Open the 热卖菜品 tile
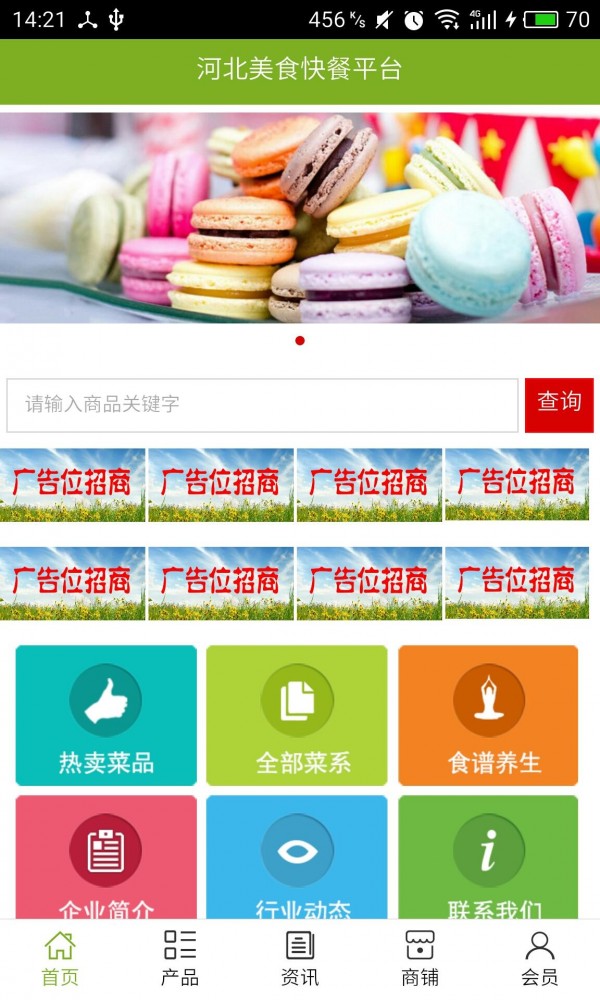Image resolution: width=600 pixels, height=1000 pixels. [x=106, y=715]
